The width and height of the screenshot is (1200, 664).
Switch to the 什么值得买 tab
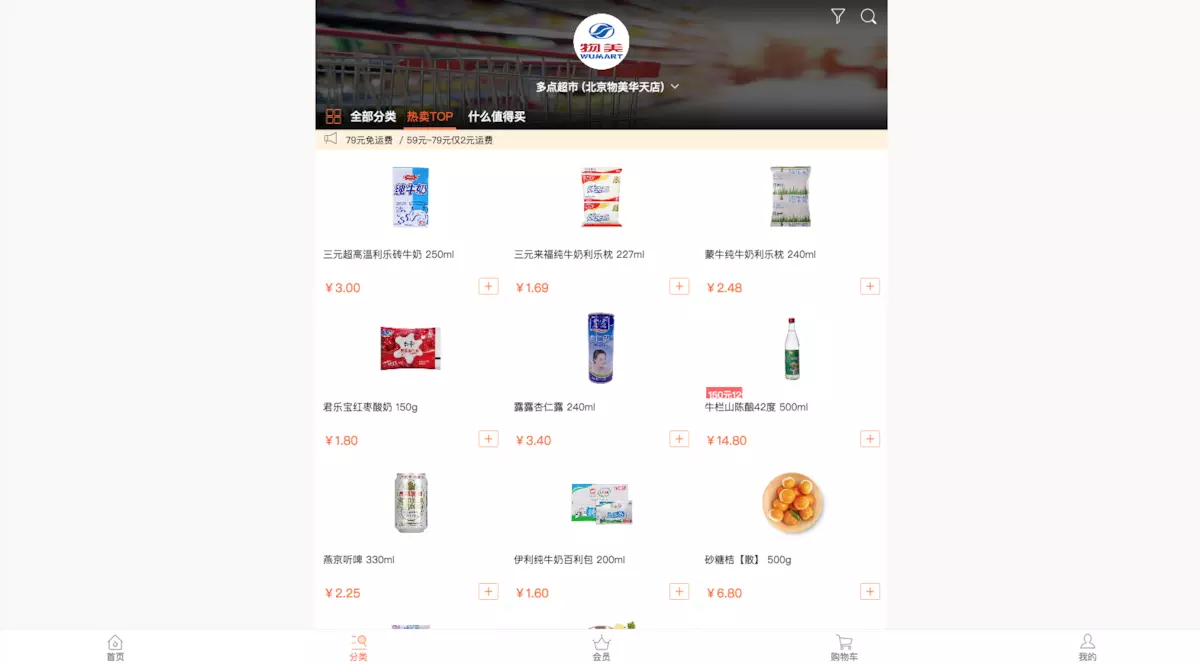pos(496,117)
